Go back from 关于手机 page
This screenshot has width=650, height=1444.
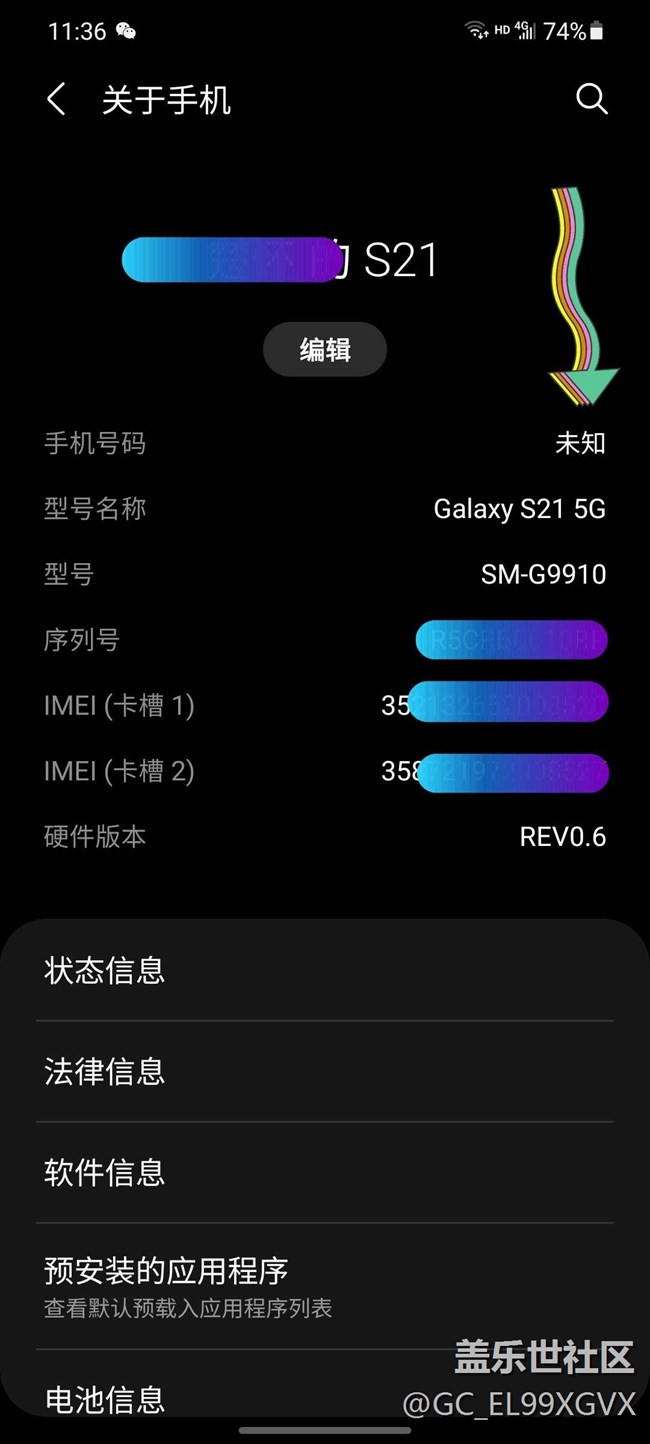click(x=57, y=100)
